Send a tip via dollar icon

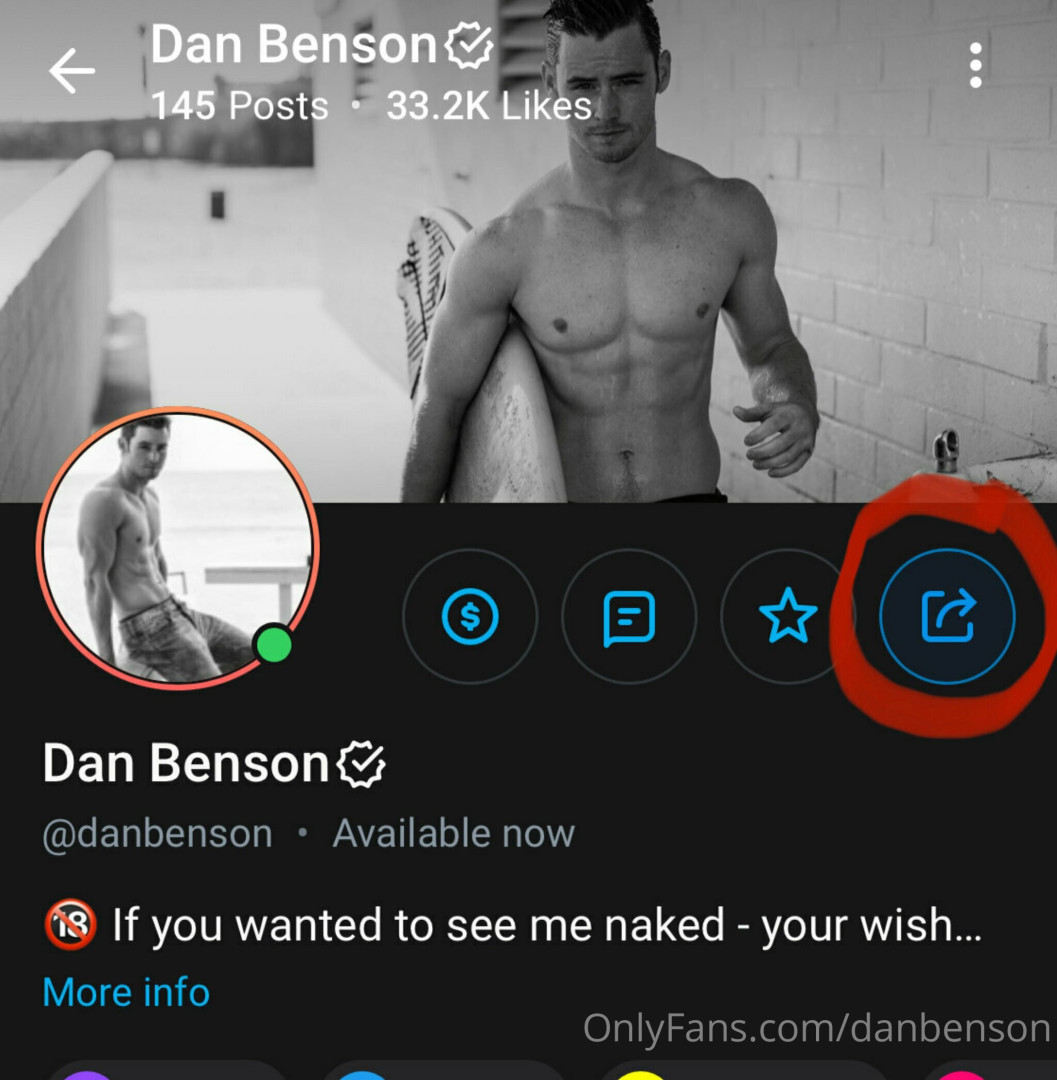pos(469,617)
